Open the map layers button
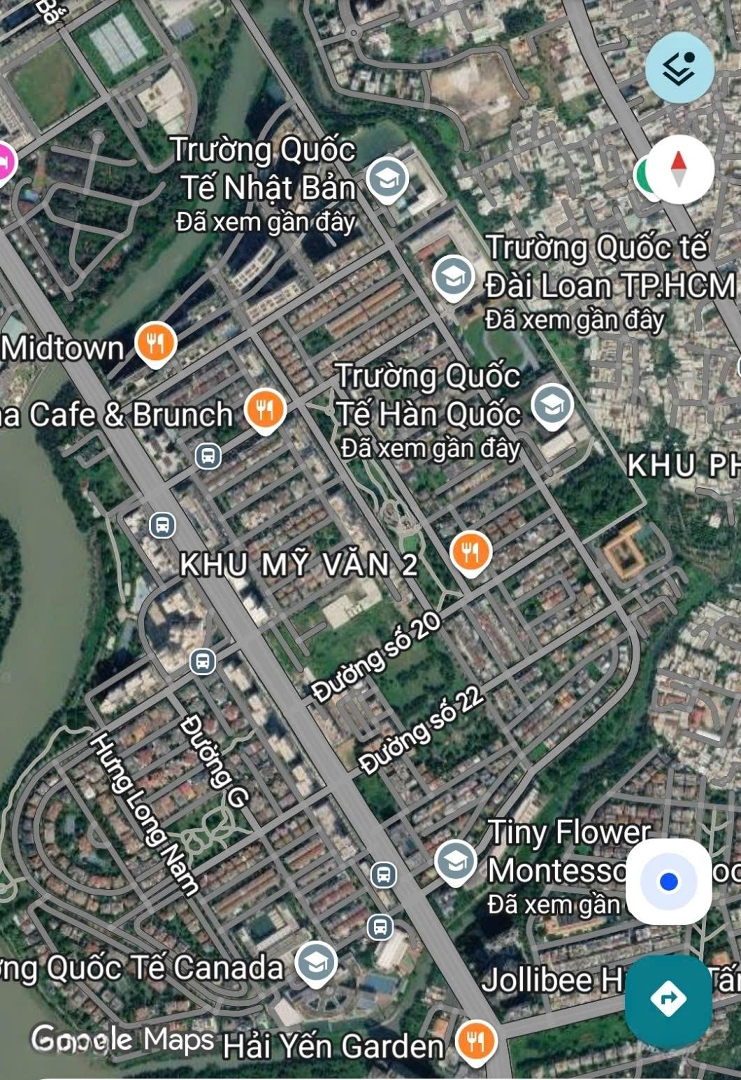The image size is (741, 1080). click(x=679, y=68)
